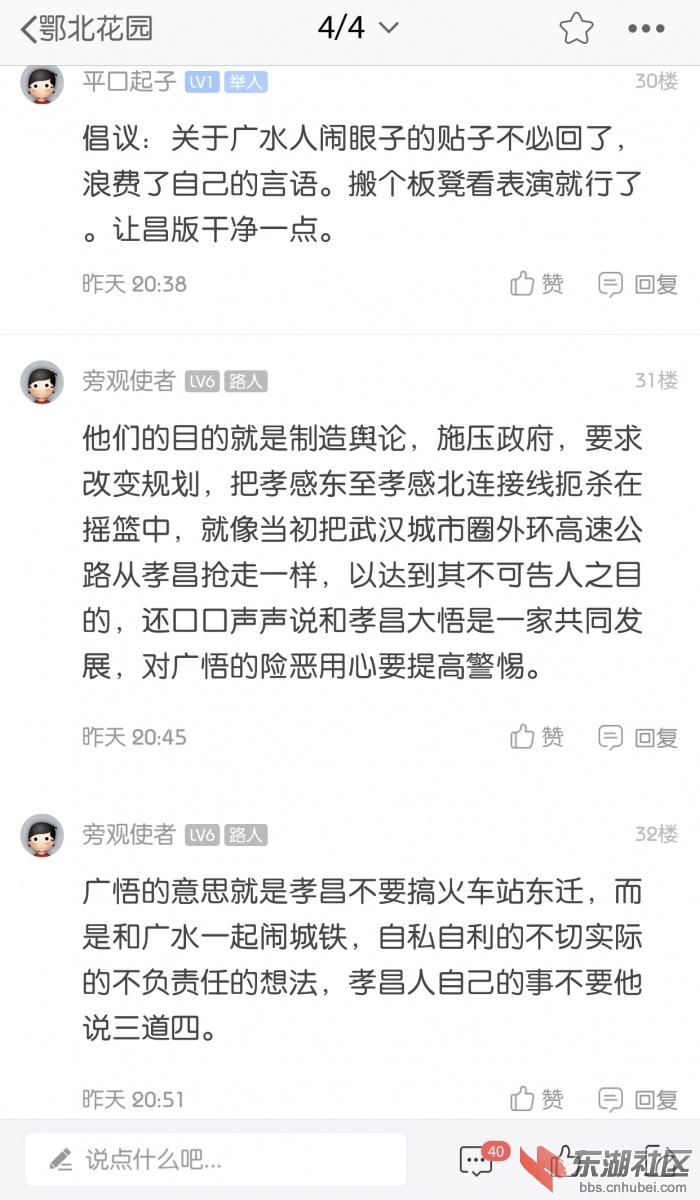Like the post on floor 30
The height and width of the screenshot is (1200, 700).
point(537,284)
